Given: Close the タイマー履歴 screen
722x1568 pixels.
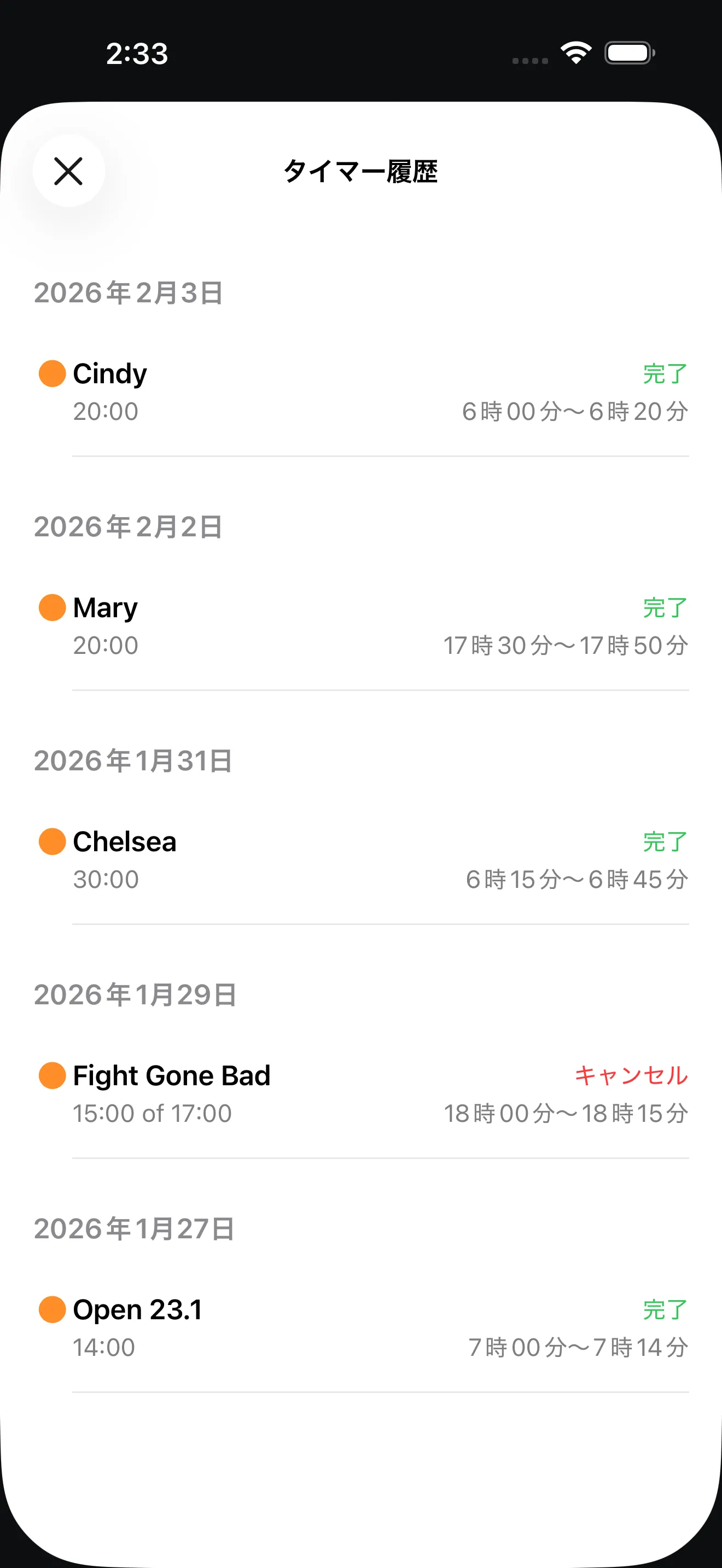Looking at the screenshot, I should pyautogui.click(x=68, y=172).
